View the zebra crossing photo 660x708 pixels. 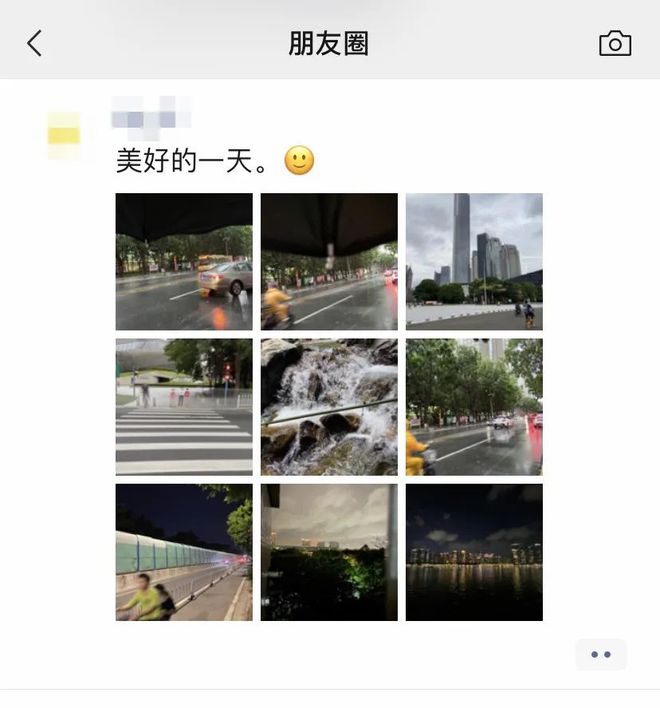click(184, 407)
